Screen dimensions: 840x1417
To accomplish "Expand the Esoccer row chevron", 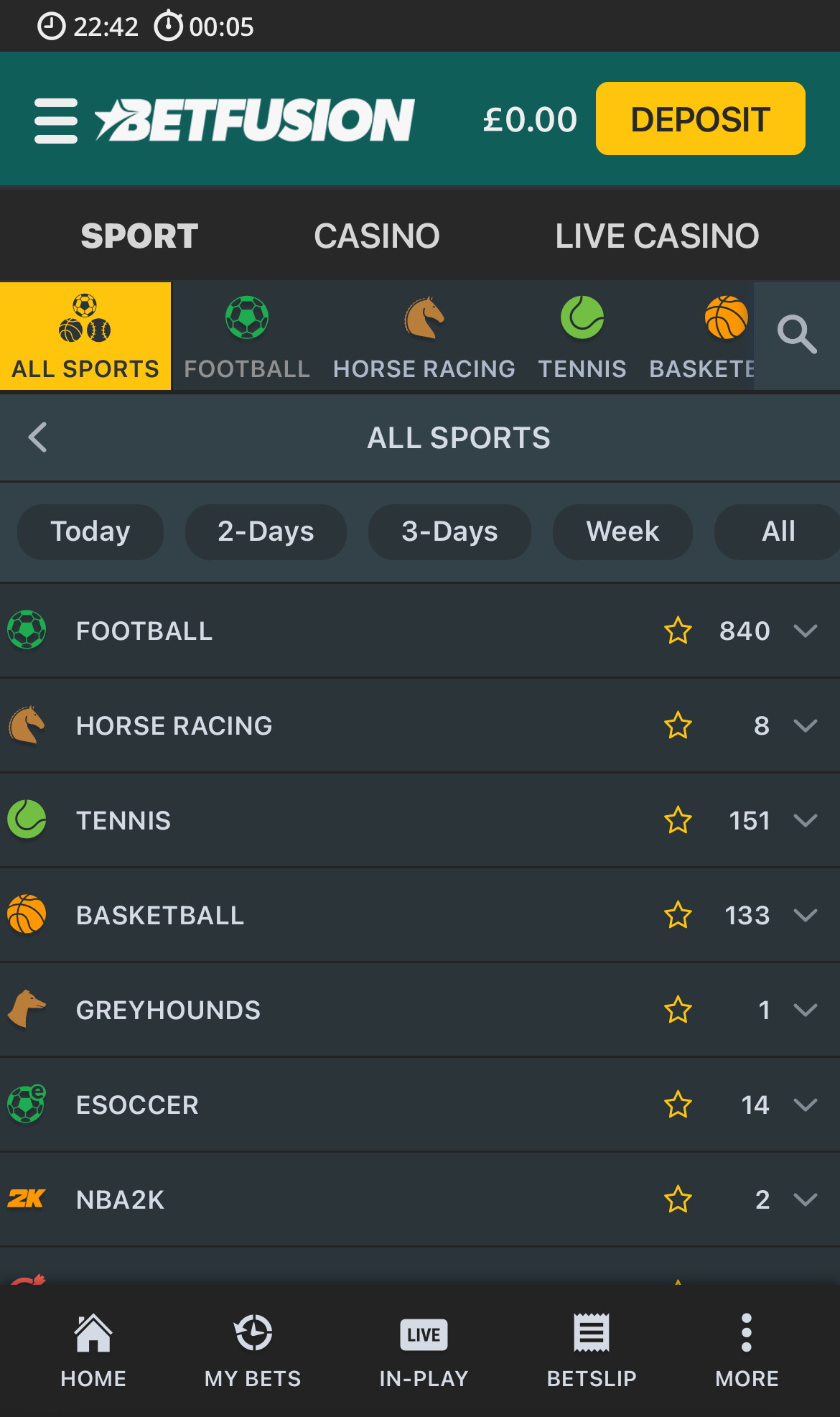I will click(806, 1105).
